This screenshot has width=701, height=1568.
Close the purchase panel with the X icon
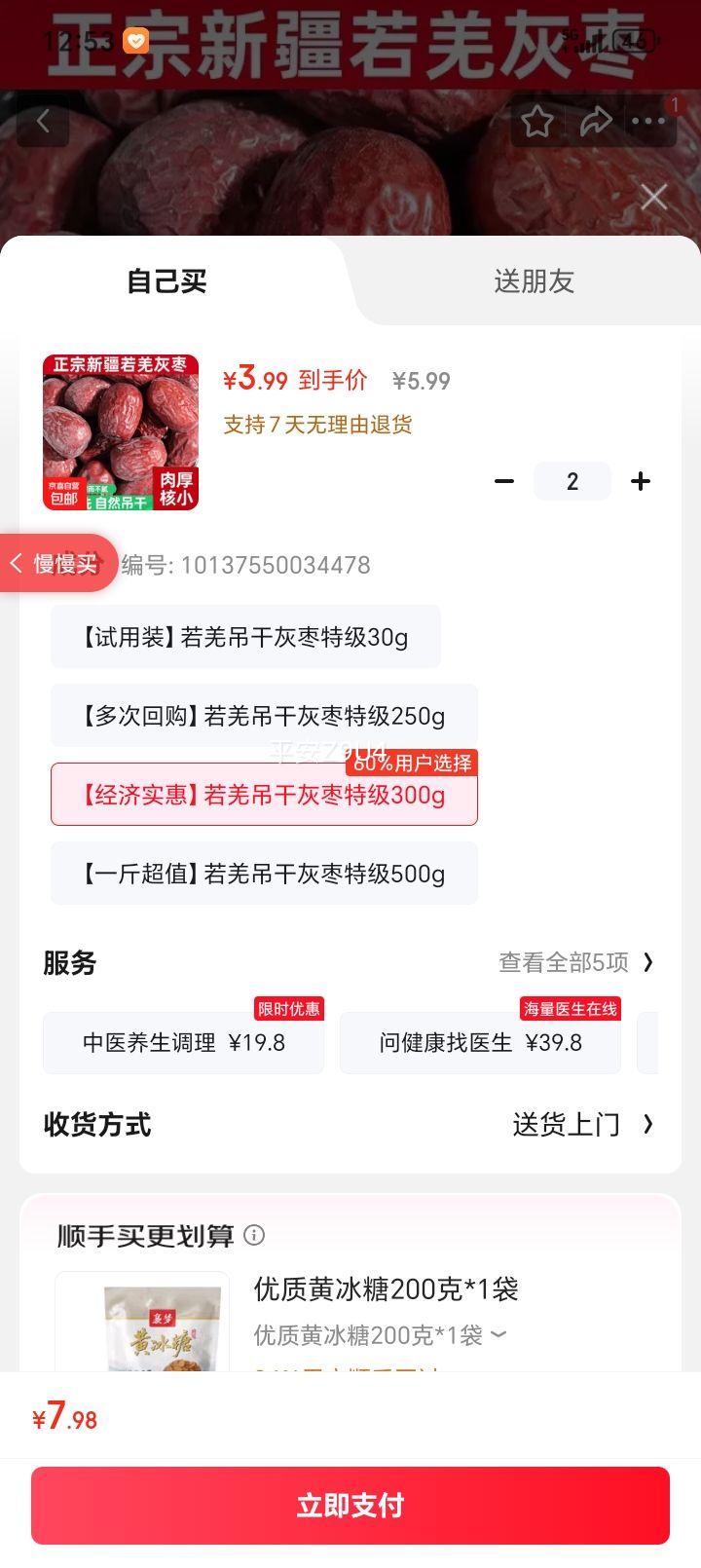click(651, 197)
